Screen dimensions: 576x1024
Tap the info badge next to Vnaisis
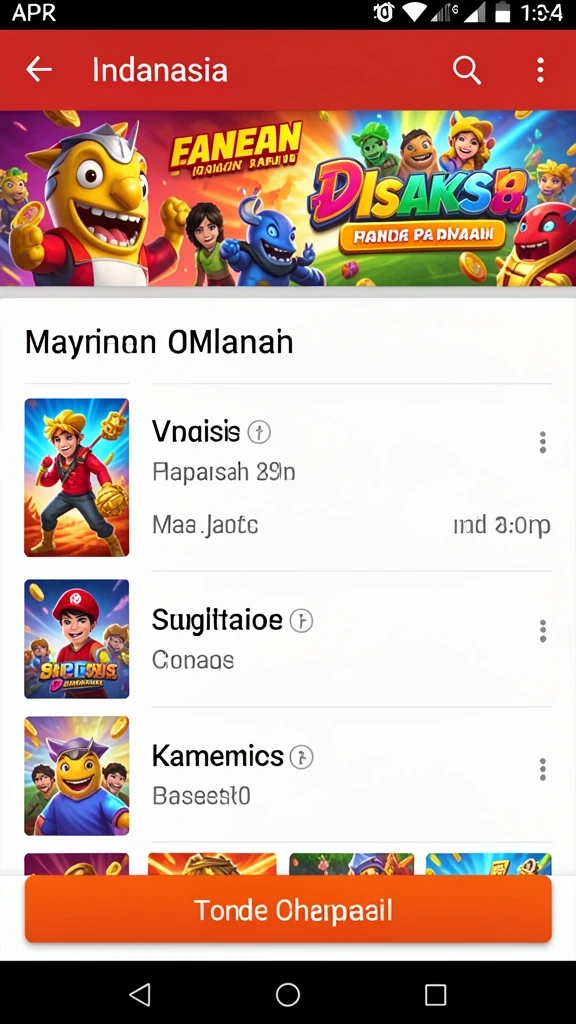coord(259,432)
